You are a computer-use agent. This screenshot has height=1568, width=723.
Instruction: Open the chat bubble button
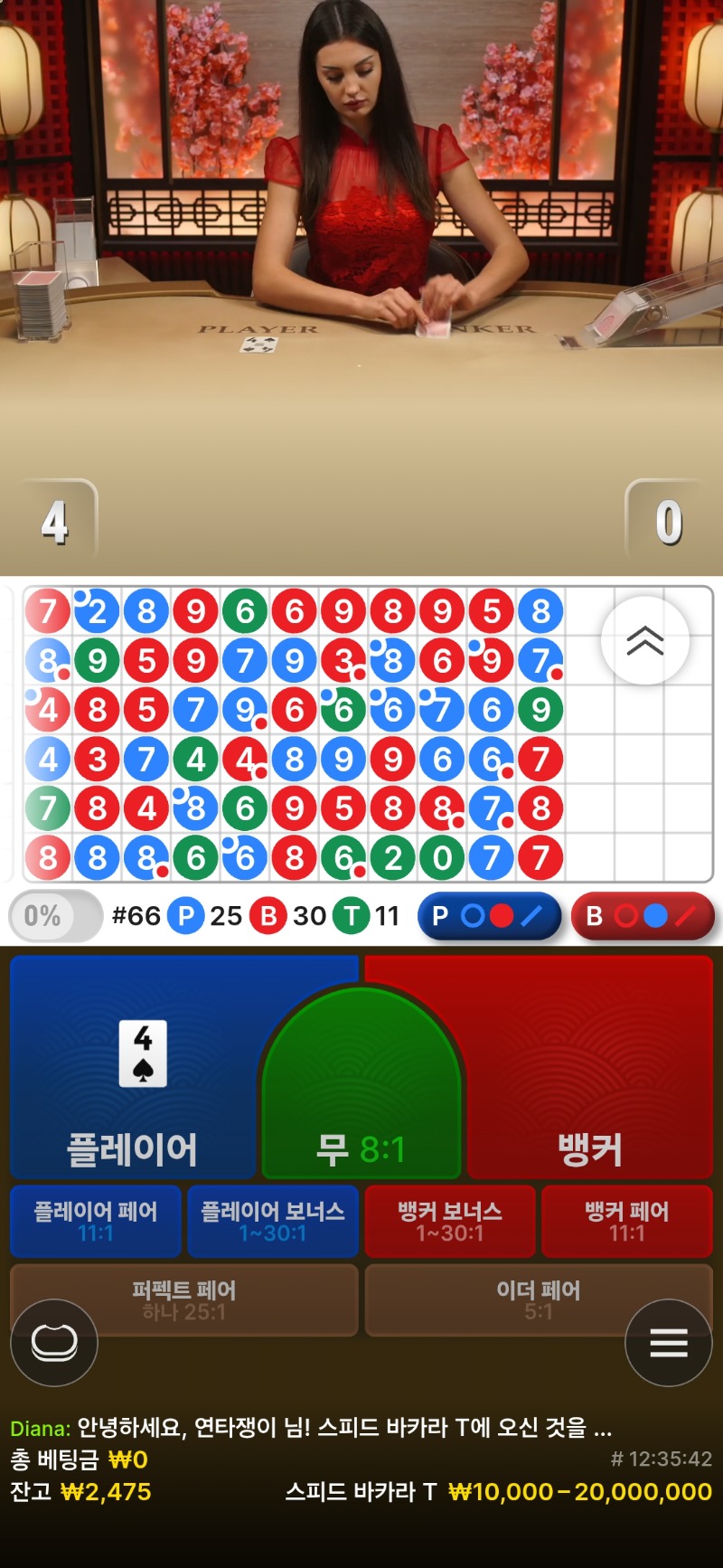coord(54,1343)
